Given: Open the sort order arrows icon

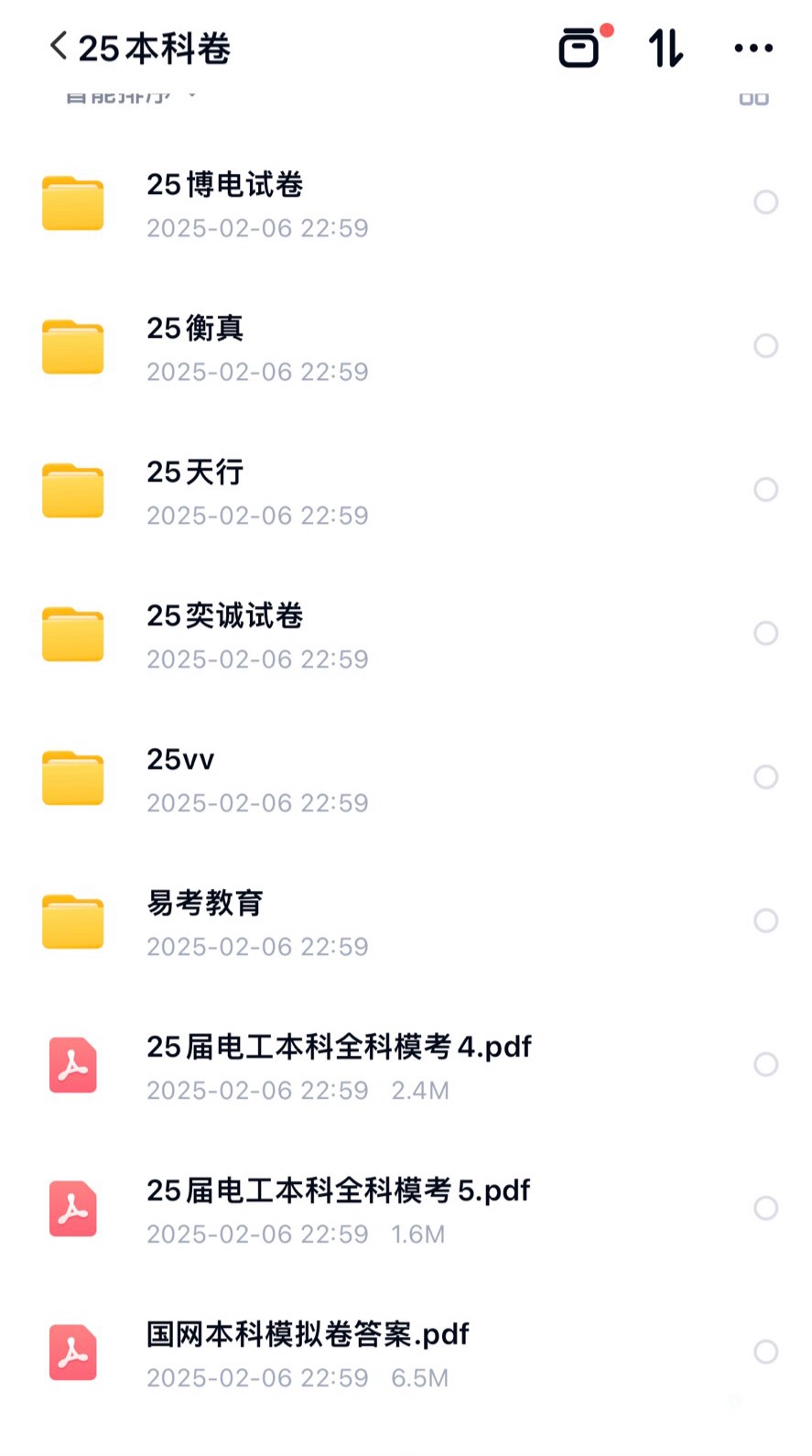Looking at the screenshot, I should click(x=666, y=48).
